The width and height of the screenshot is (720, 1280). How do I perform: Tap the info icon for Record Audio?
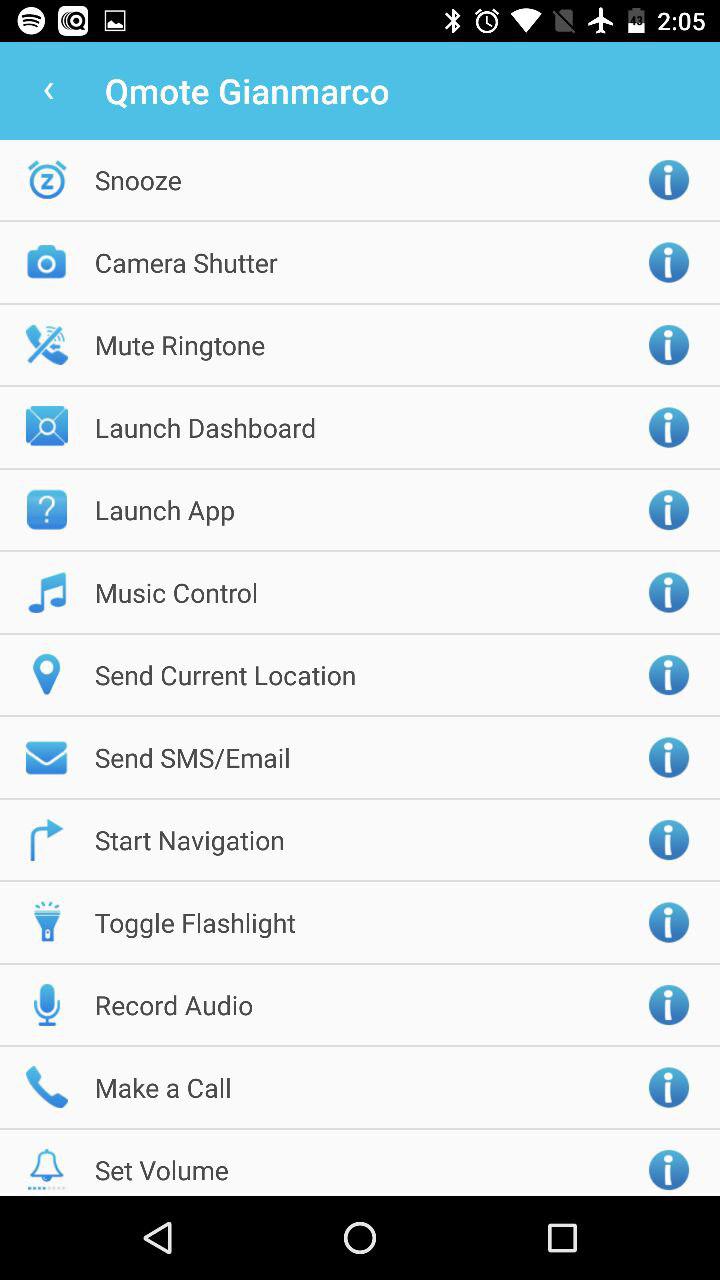click(668, 1005)
